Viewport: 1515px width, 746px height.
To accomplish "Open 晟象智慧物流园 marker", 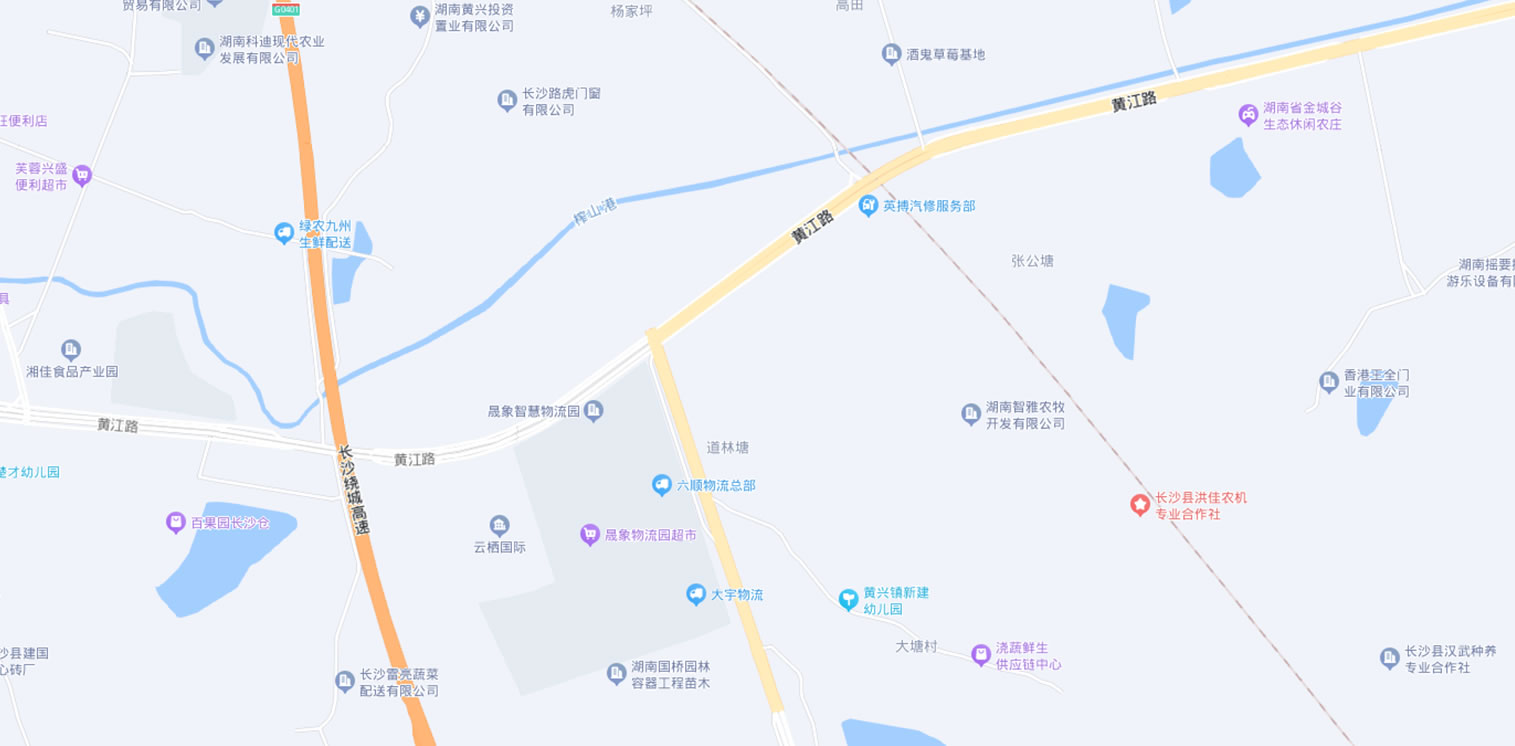I will (x=594, y=411).
